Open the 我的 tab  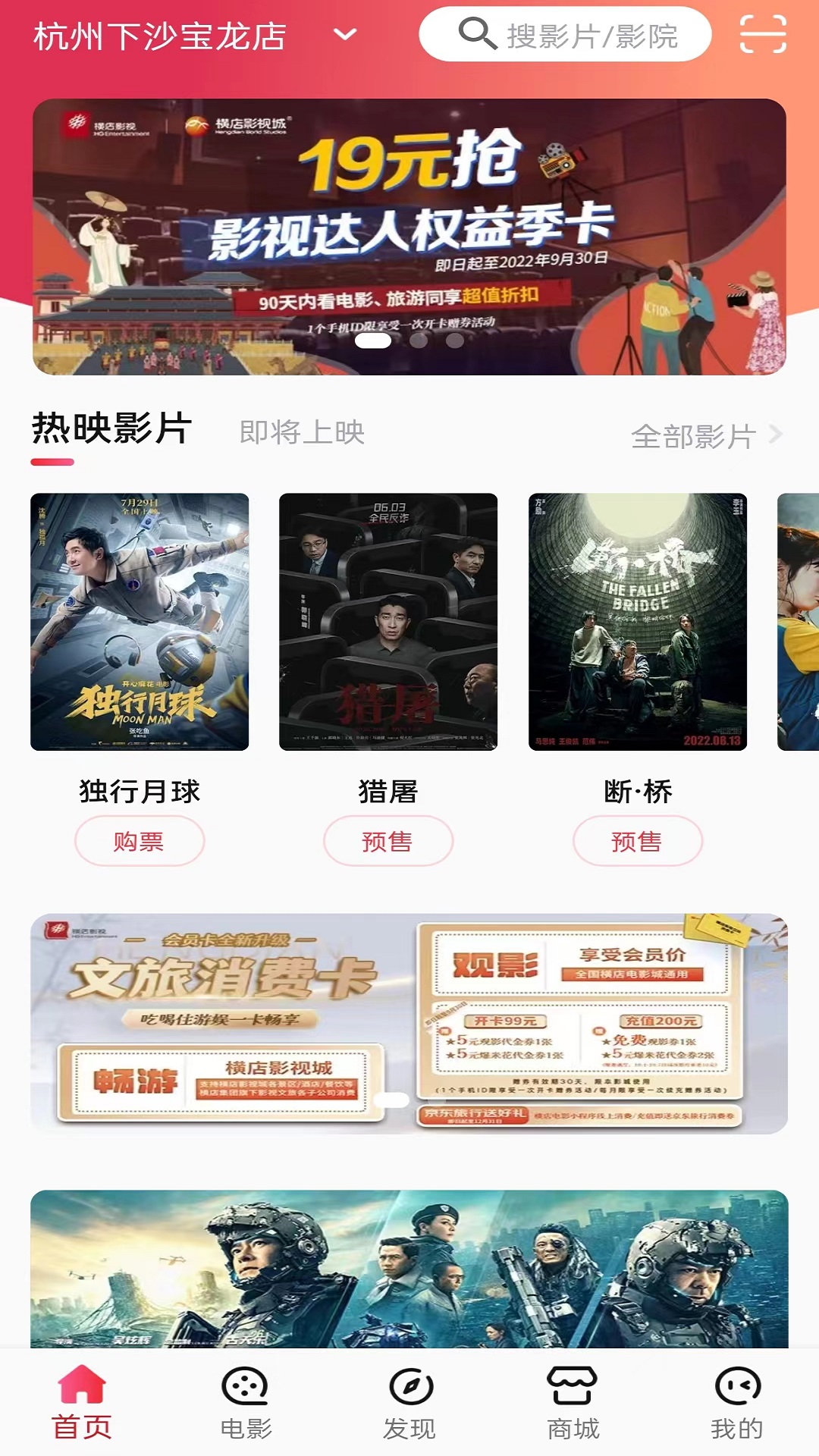click(x=737, y=1403)
